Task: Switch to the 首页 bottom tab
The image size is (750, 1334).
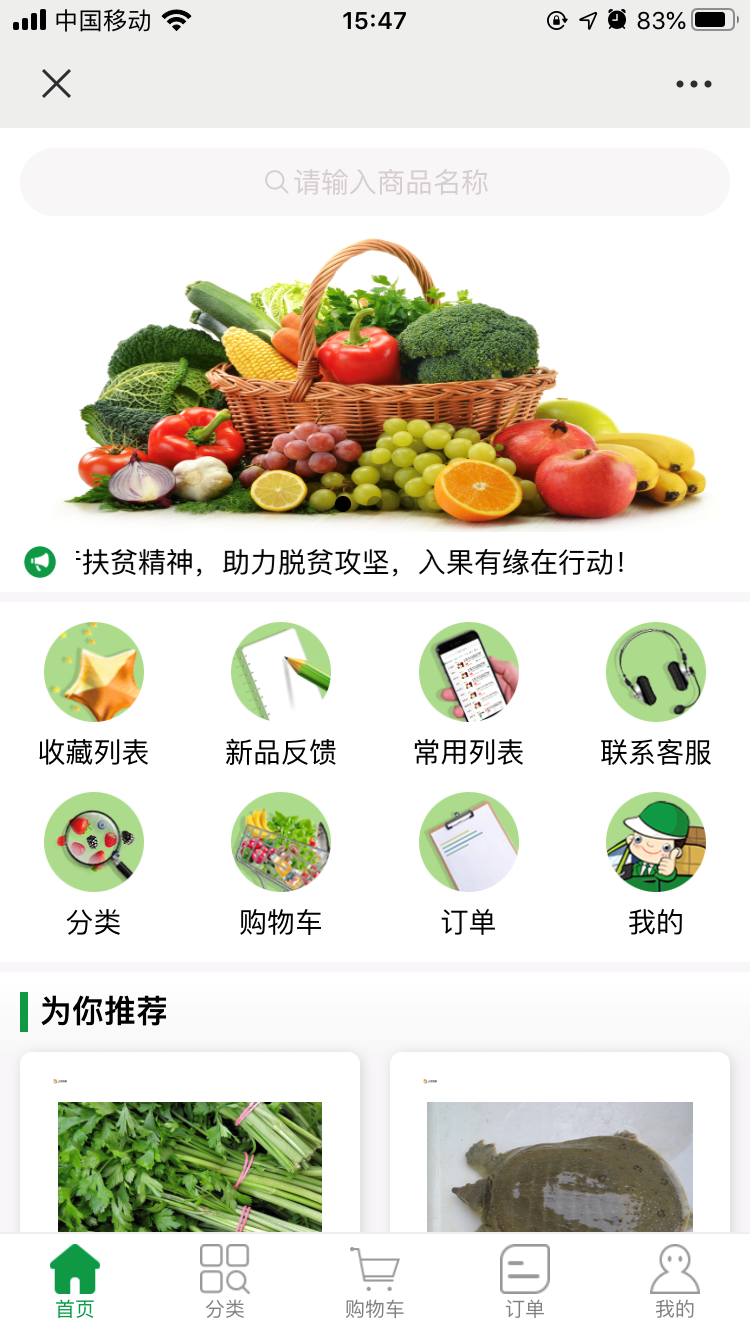Action: coord(75,1282)
